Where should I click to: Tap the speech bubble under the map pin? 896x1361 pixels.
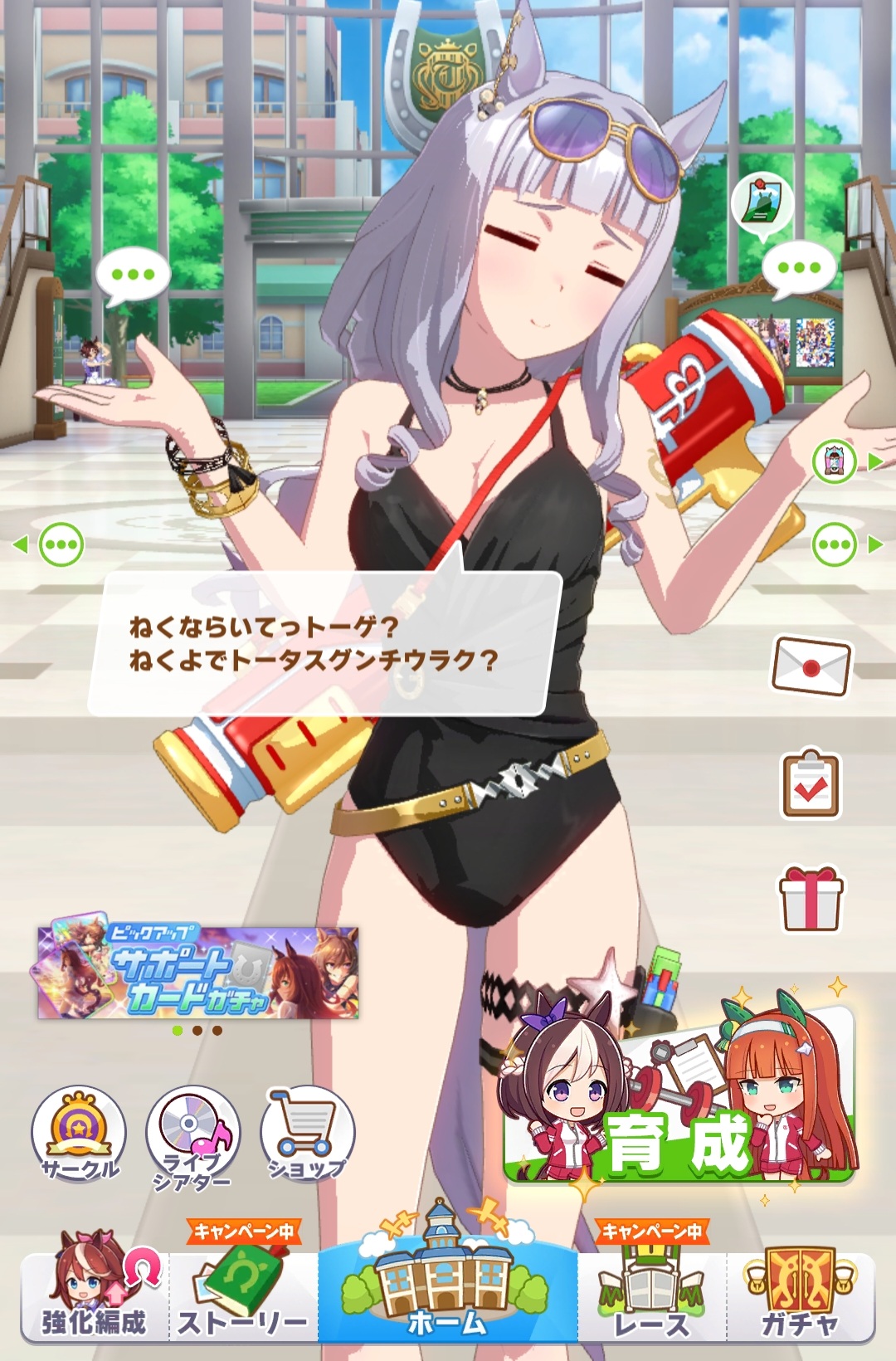pyautogui.click(x=798, y=269)
